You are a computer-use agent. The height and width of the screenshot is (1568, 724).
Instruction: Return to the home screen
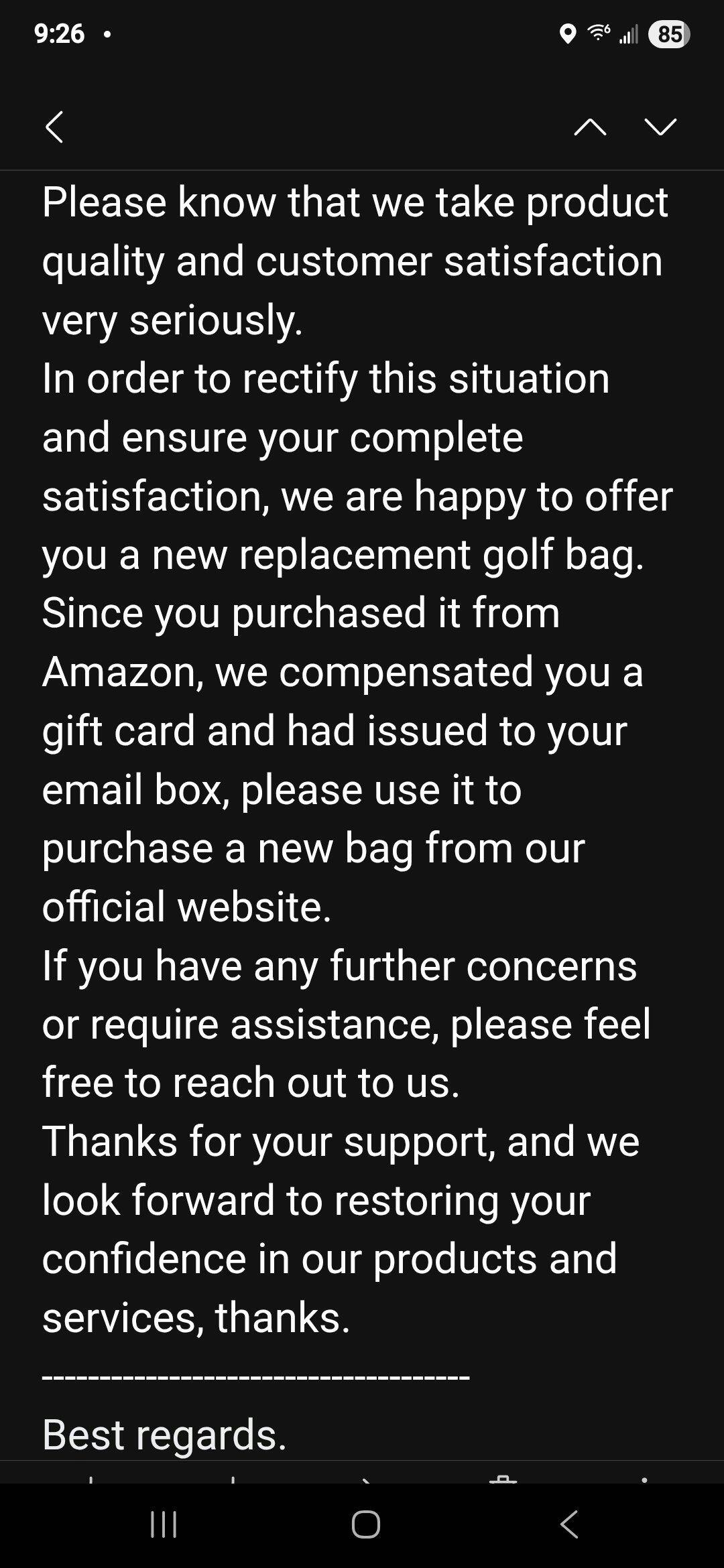point(365,1524)
